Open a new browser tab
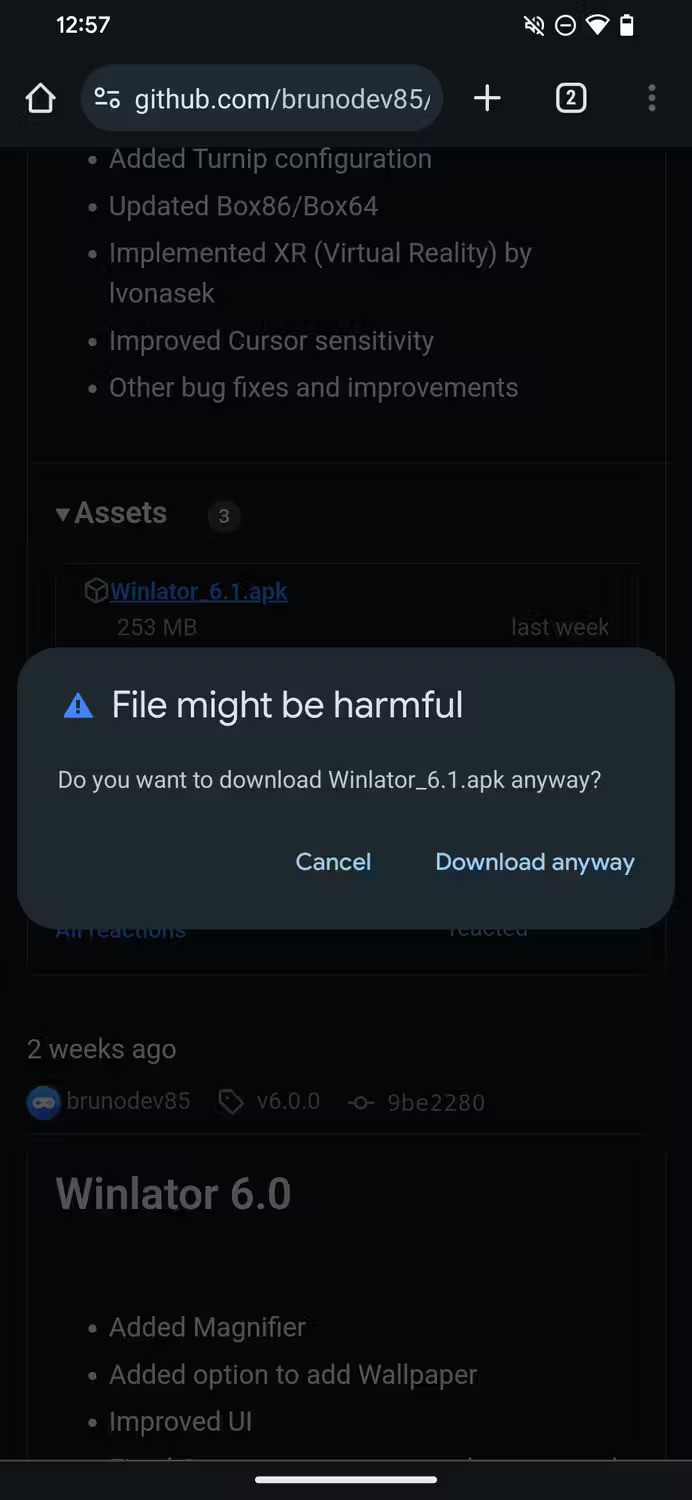Image resolution: width=692 pixels, height=1500 pixels. 487,98
